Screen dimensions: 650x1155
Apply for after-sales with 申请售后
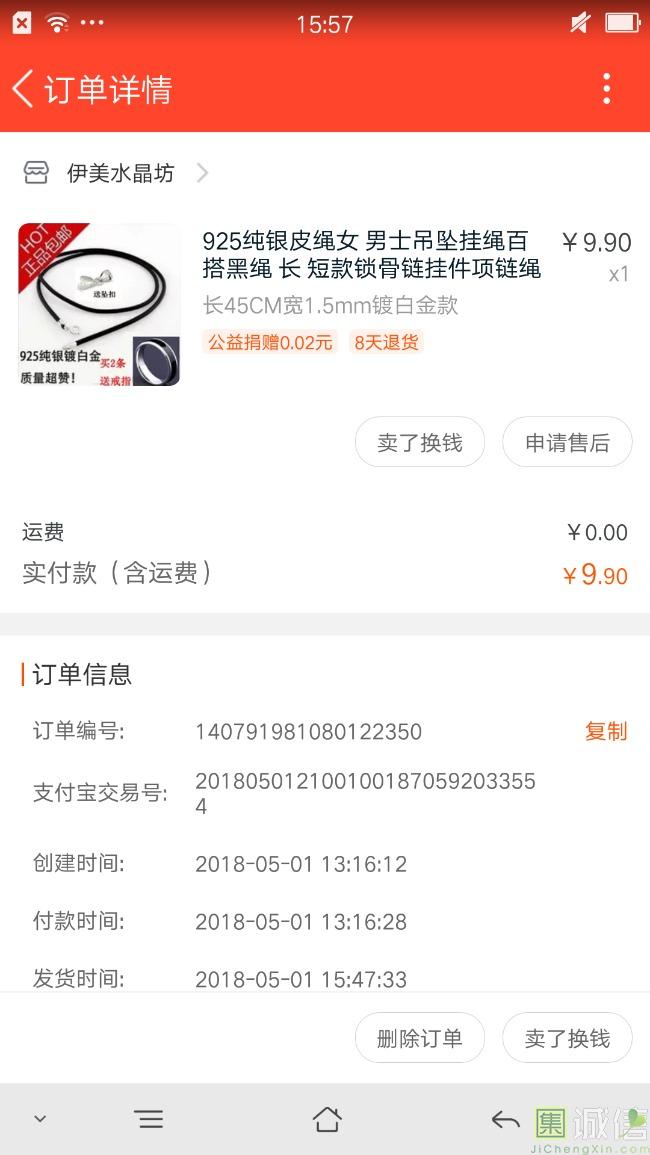tap(567, 442)
